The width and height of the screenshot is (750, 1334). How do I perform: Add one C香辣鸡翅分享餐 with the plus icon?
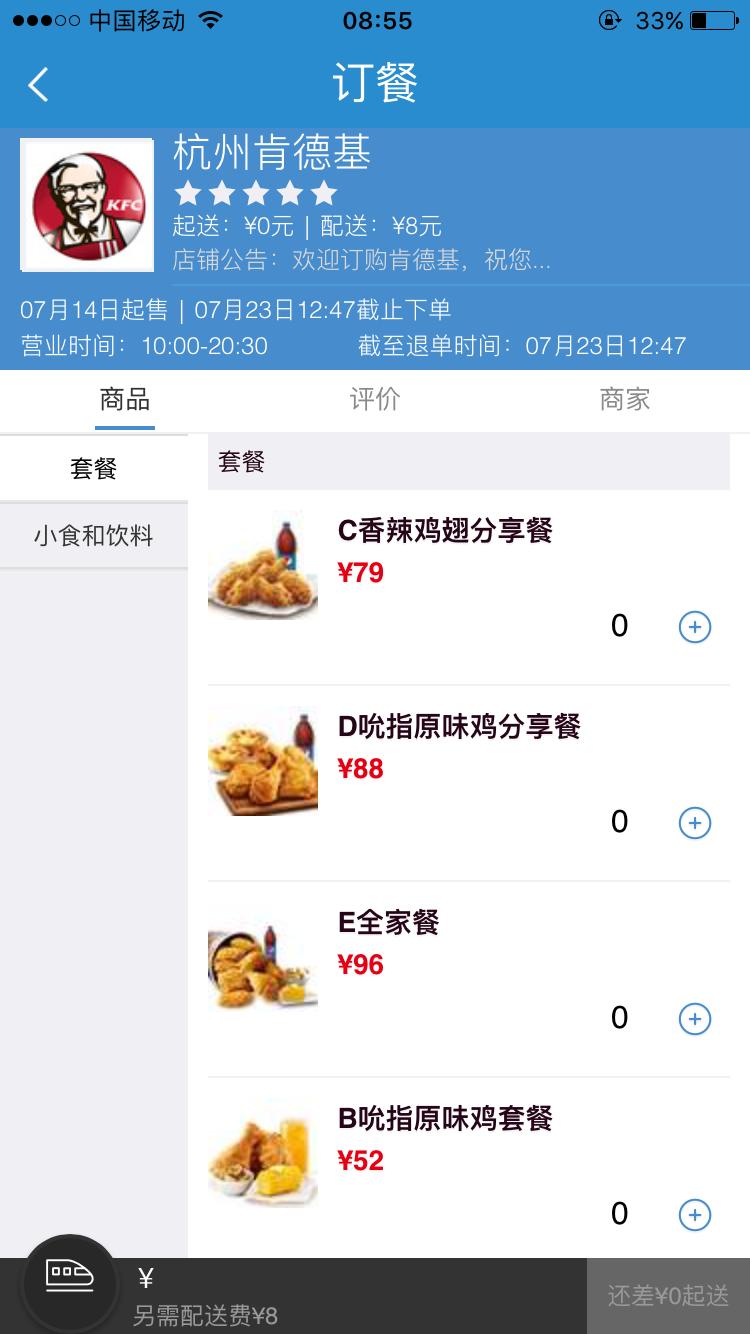point(694,627)
